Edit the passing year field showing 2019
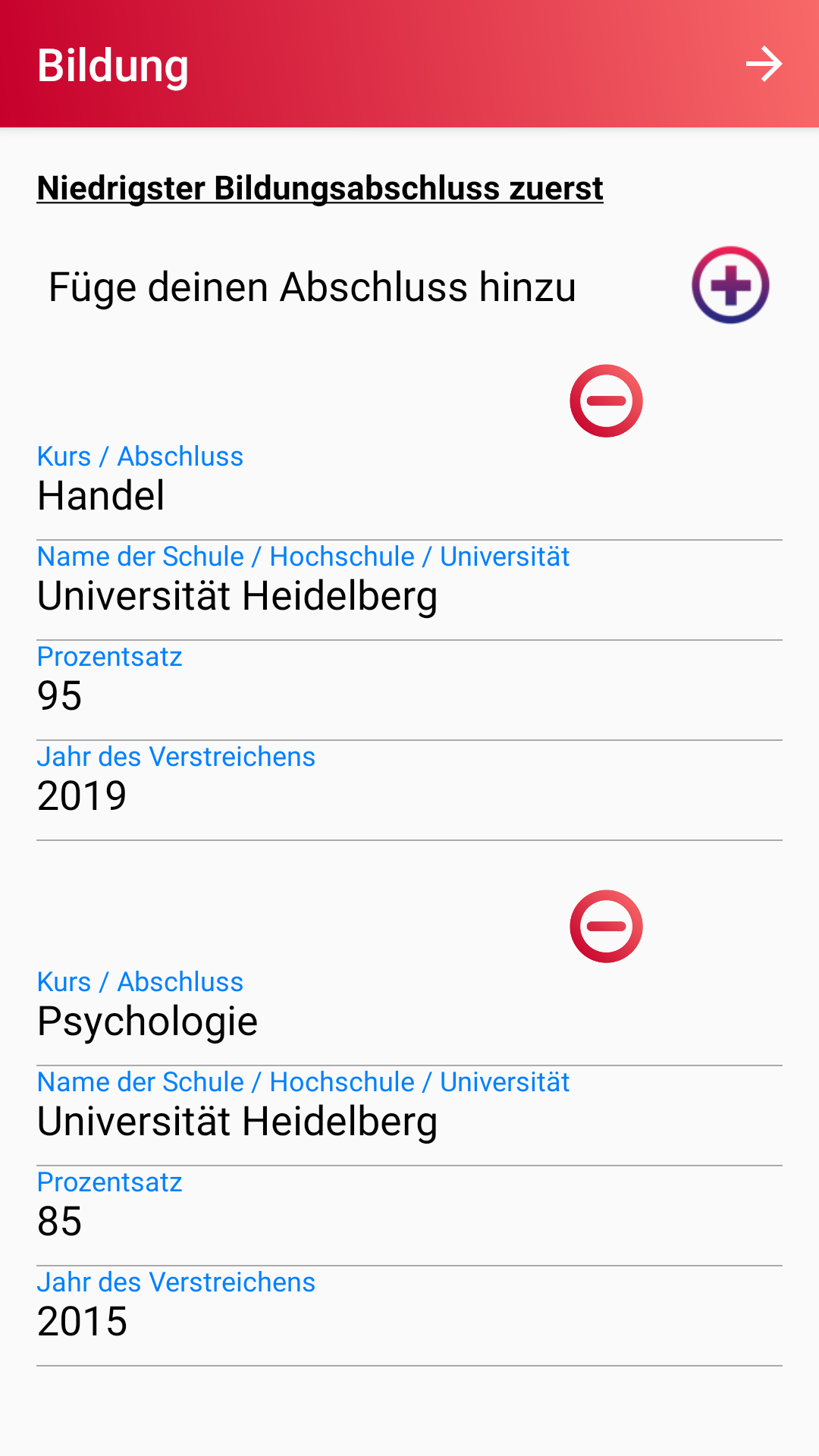Screen dimensions: 819x1456 (409, 791)
